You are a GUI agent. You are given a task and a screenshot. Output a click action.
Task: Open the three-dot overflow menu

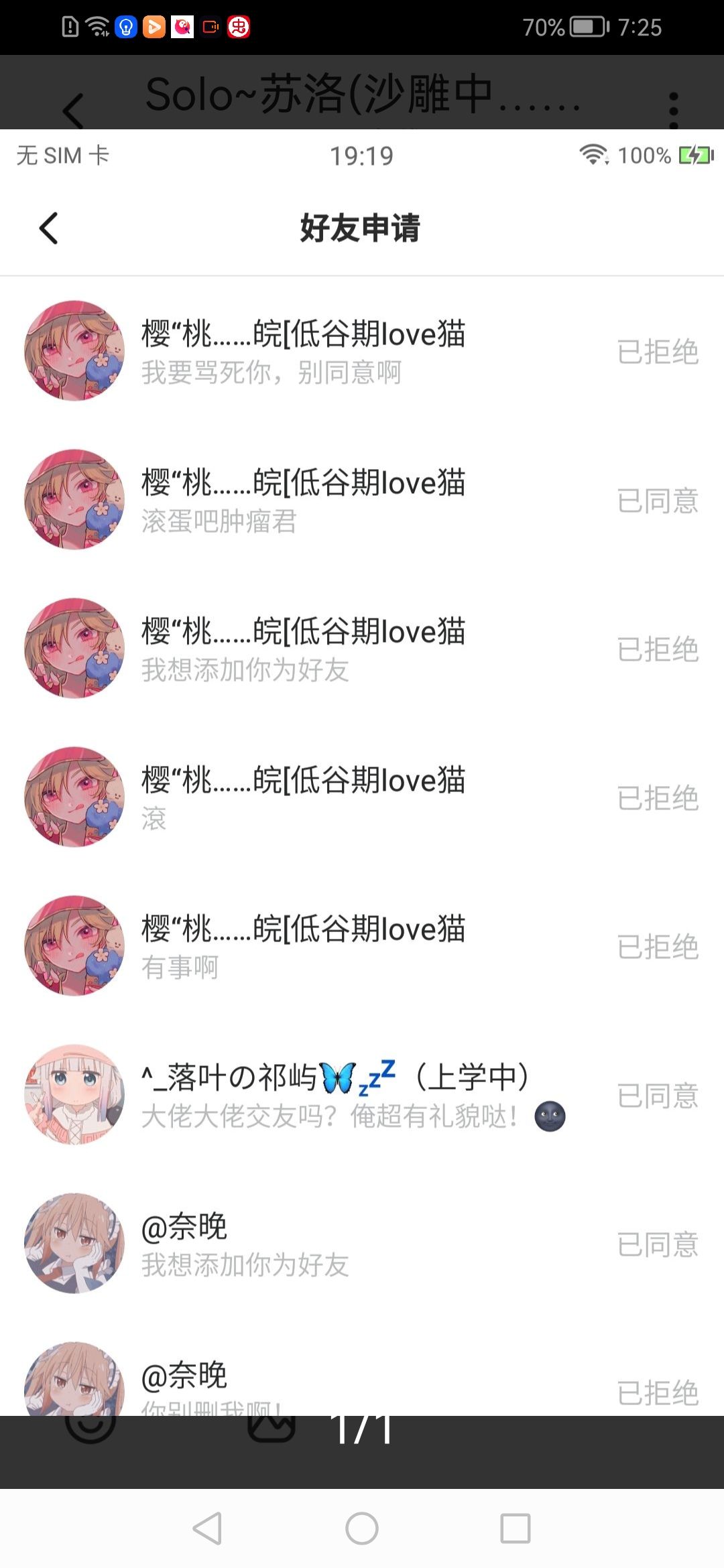point(674,109)
